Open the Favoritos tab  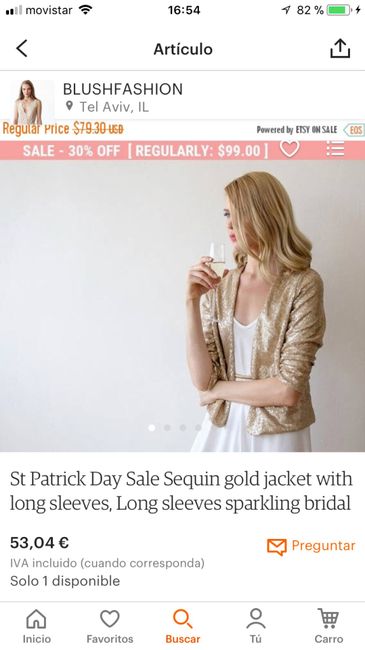(110, 626)
